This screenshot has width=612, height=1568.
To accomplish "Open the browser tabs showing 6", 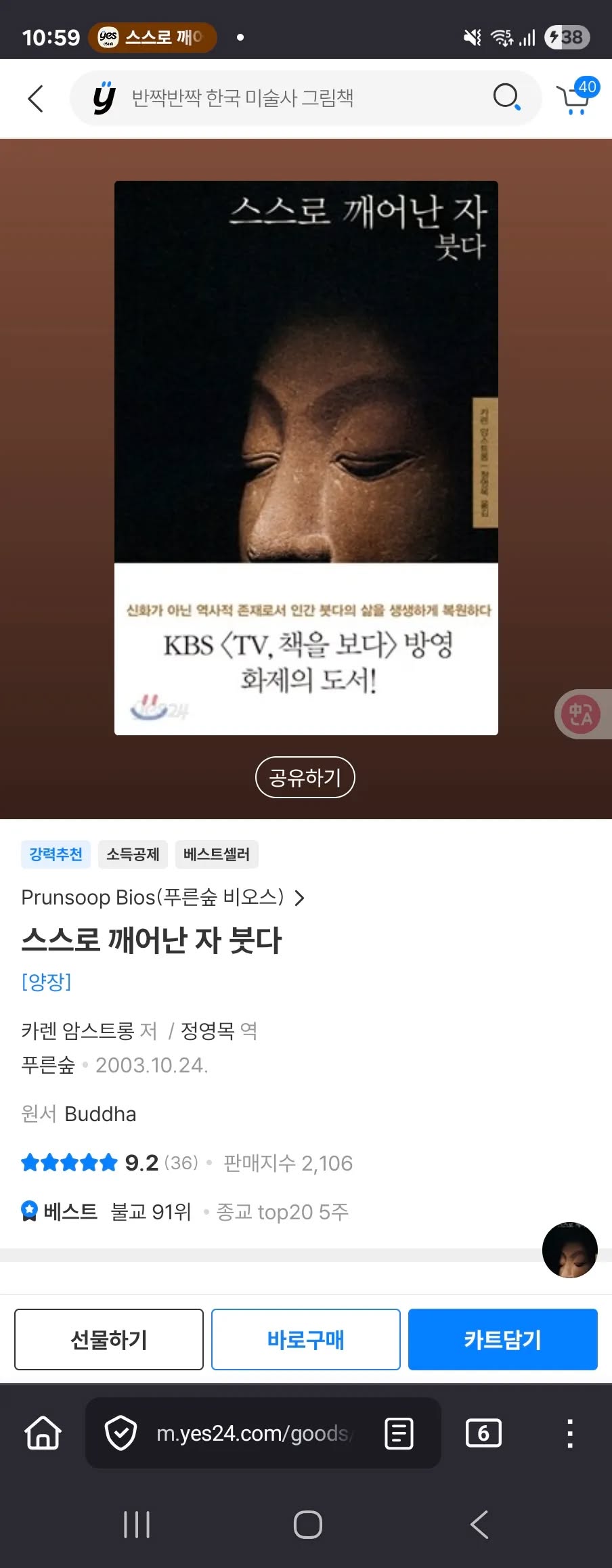I will click(483, 1433).
